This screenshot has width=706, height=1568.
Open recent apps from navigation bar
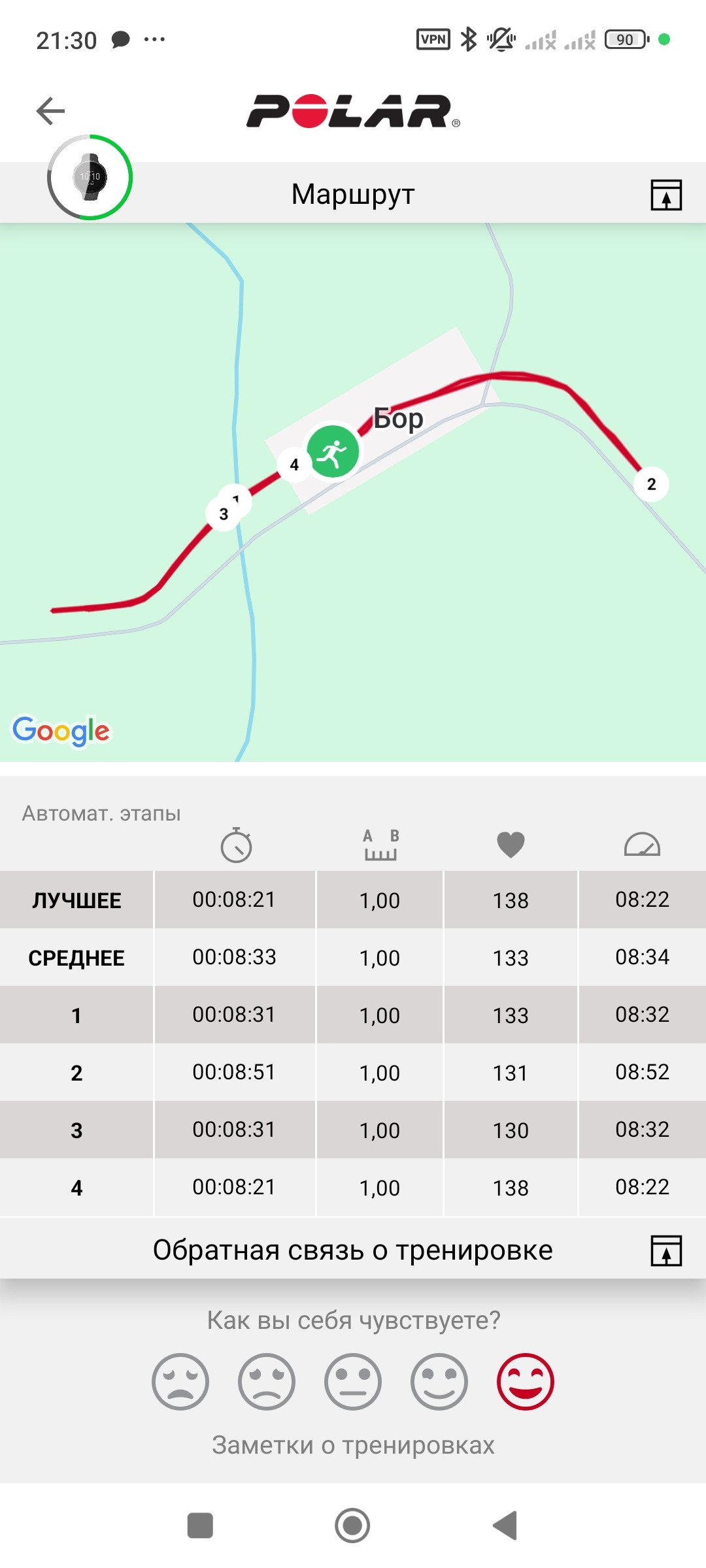200,1526
